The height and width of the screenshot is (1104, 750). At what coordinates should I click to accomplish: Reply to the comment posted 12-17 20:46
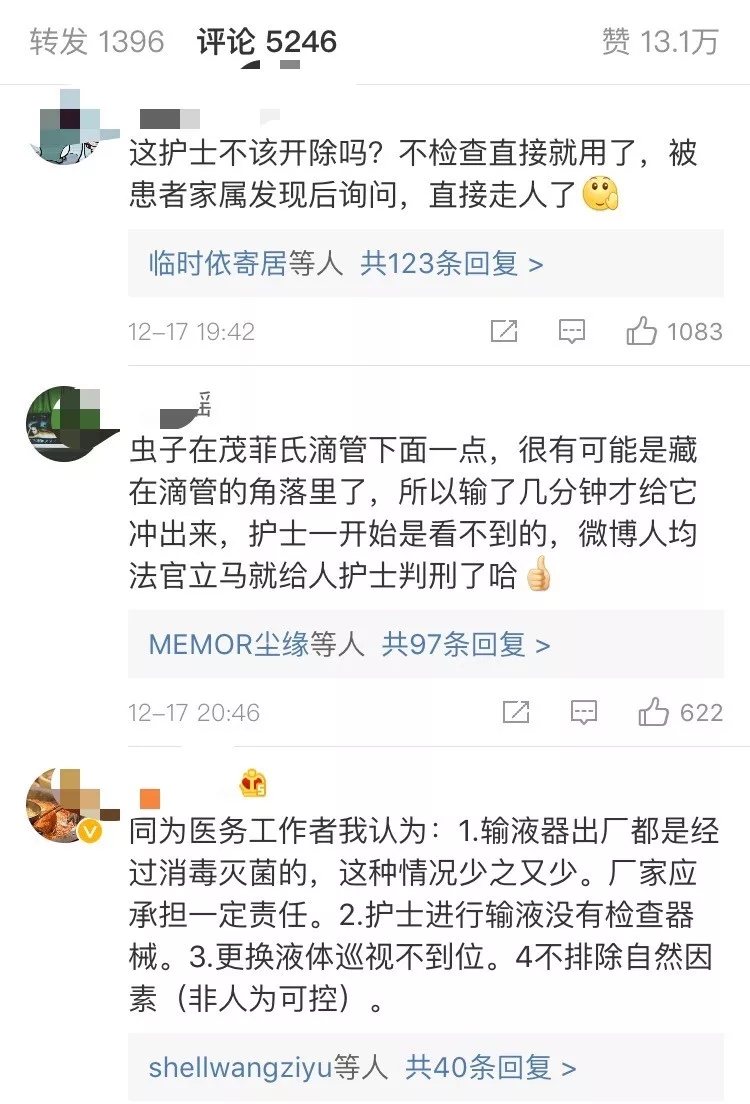pos(582,712)
